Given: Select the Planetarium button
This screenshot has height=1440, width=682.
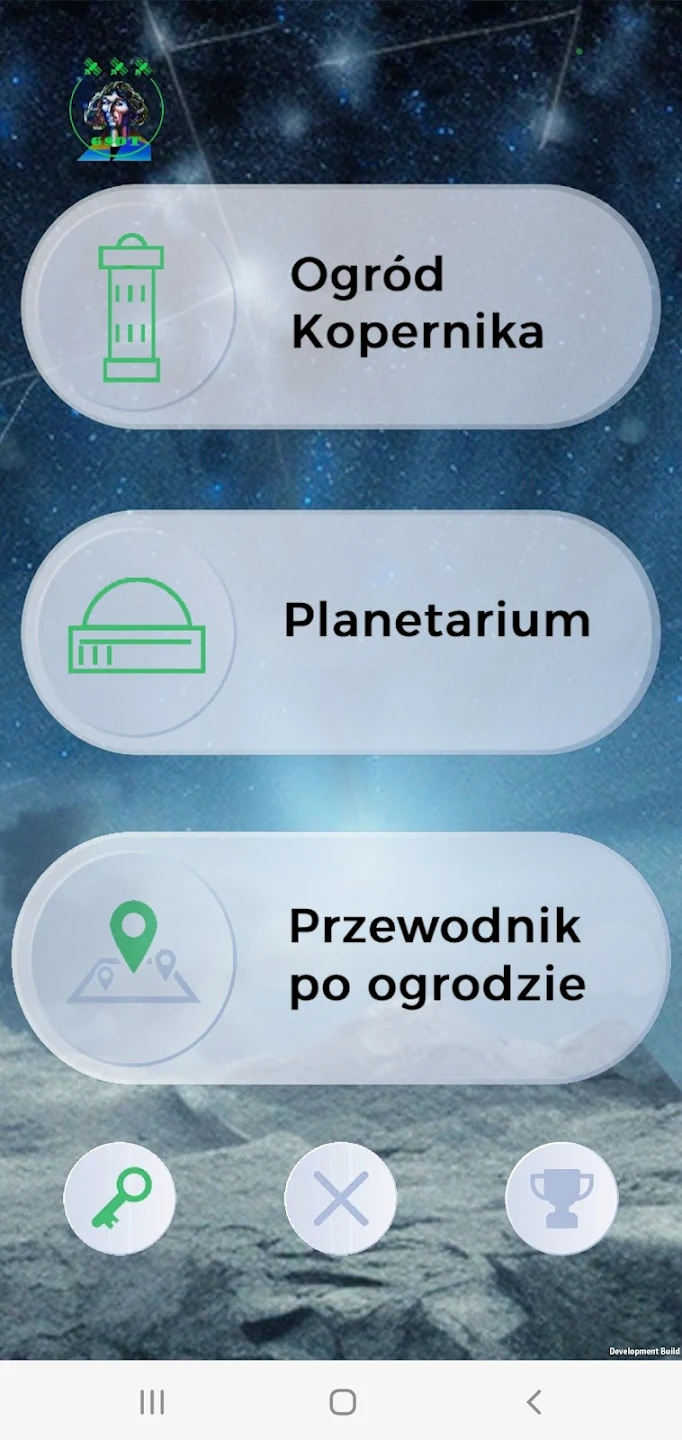Looking at the screenshot, I should coord(340,632).
